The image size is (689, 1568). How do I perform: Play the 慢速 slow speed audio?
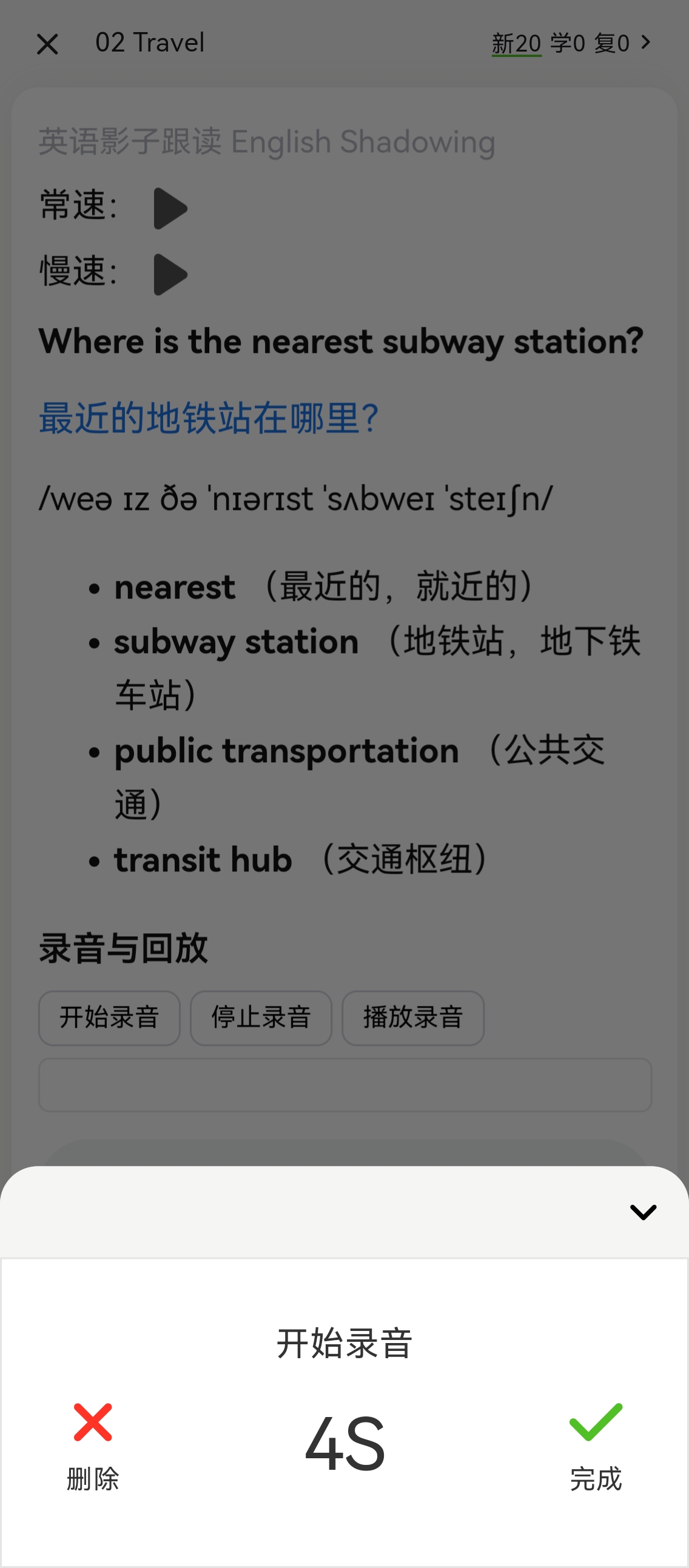click(x=170, y=275)
